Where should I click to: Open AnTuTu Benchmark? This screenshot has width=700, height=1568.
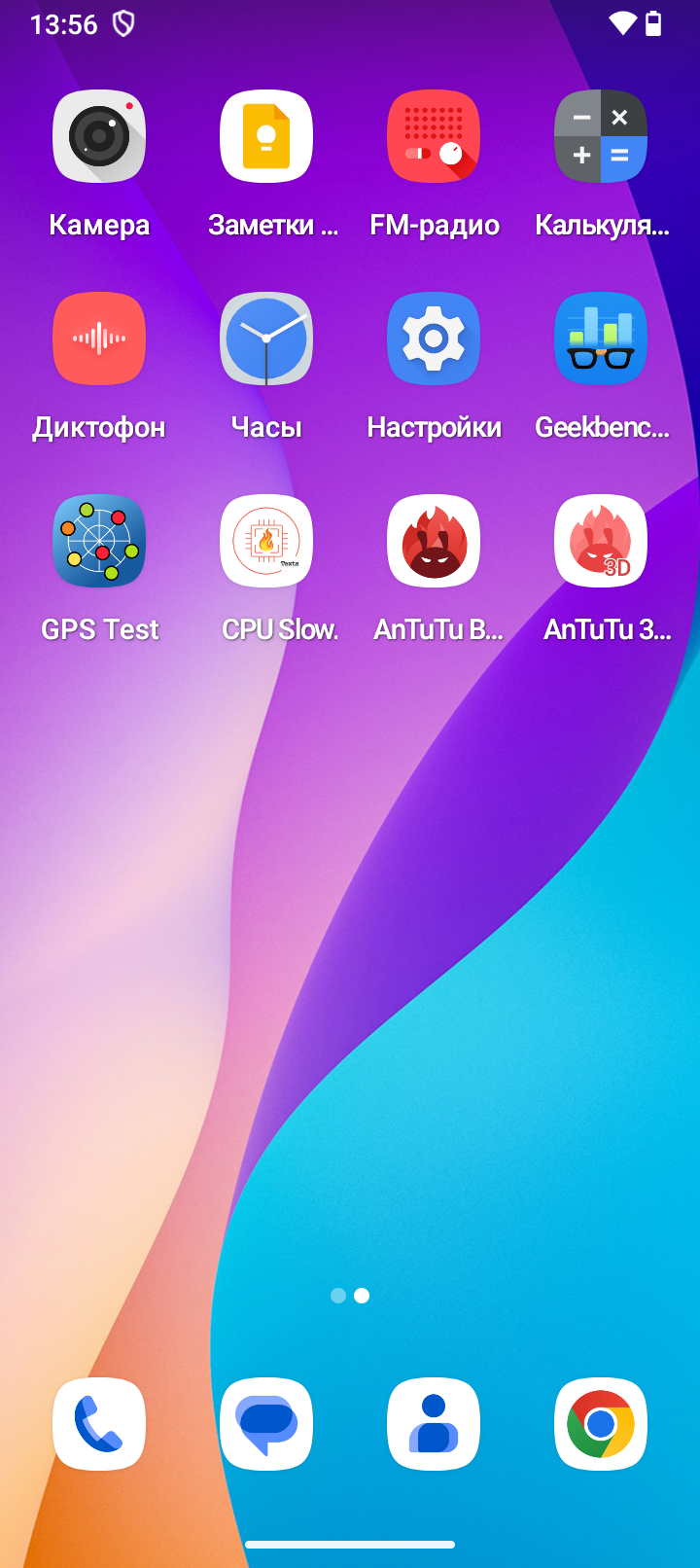click(x=434, y=542)
